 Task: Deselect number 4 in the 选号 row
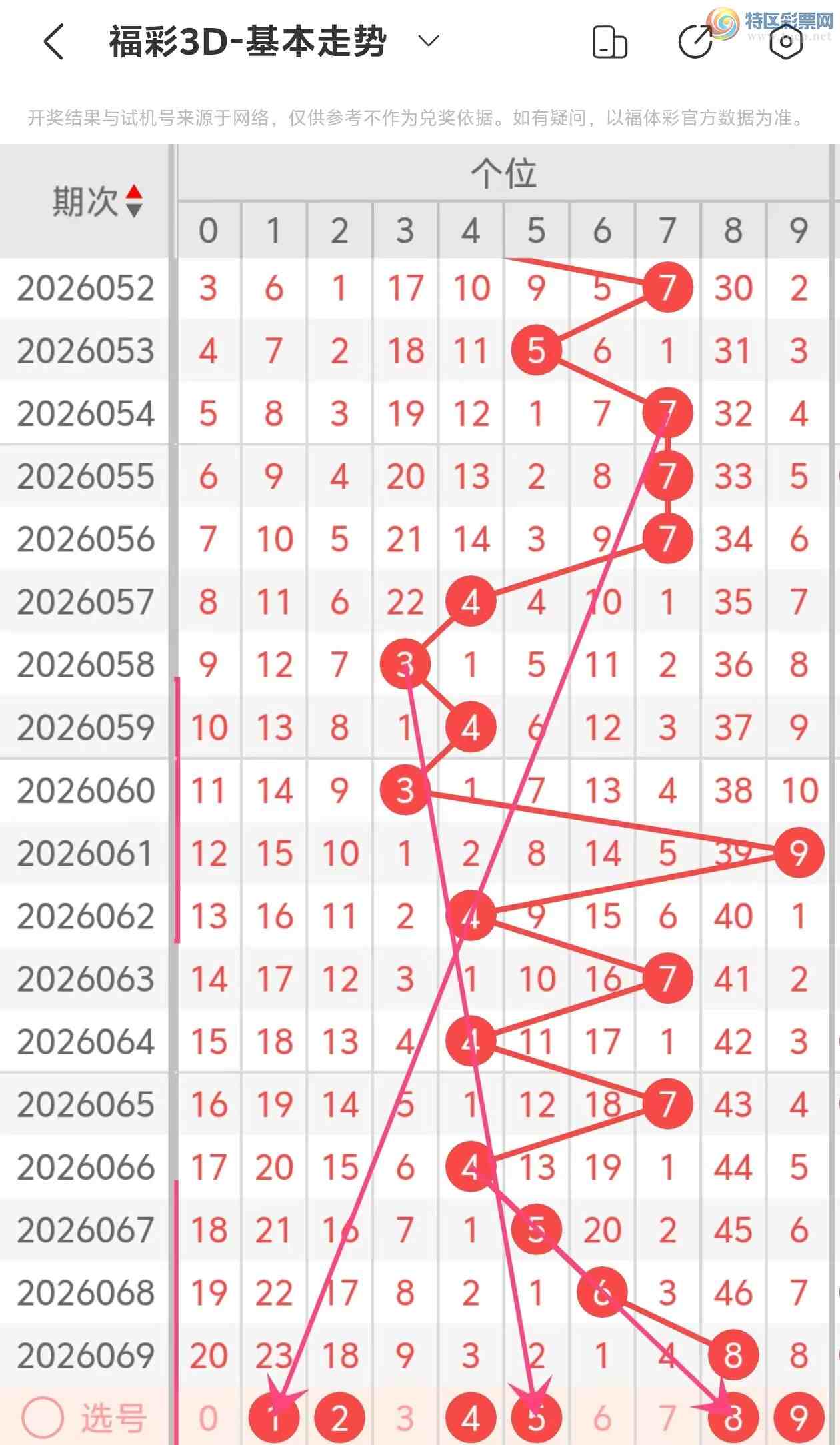(471, 1418)
